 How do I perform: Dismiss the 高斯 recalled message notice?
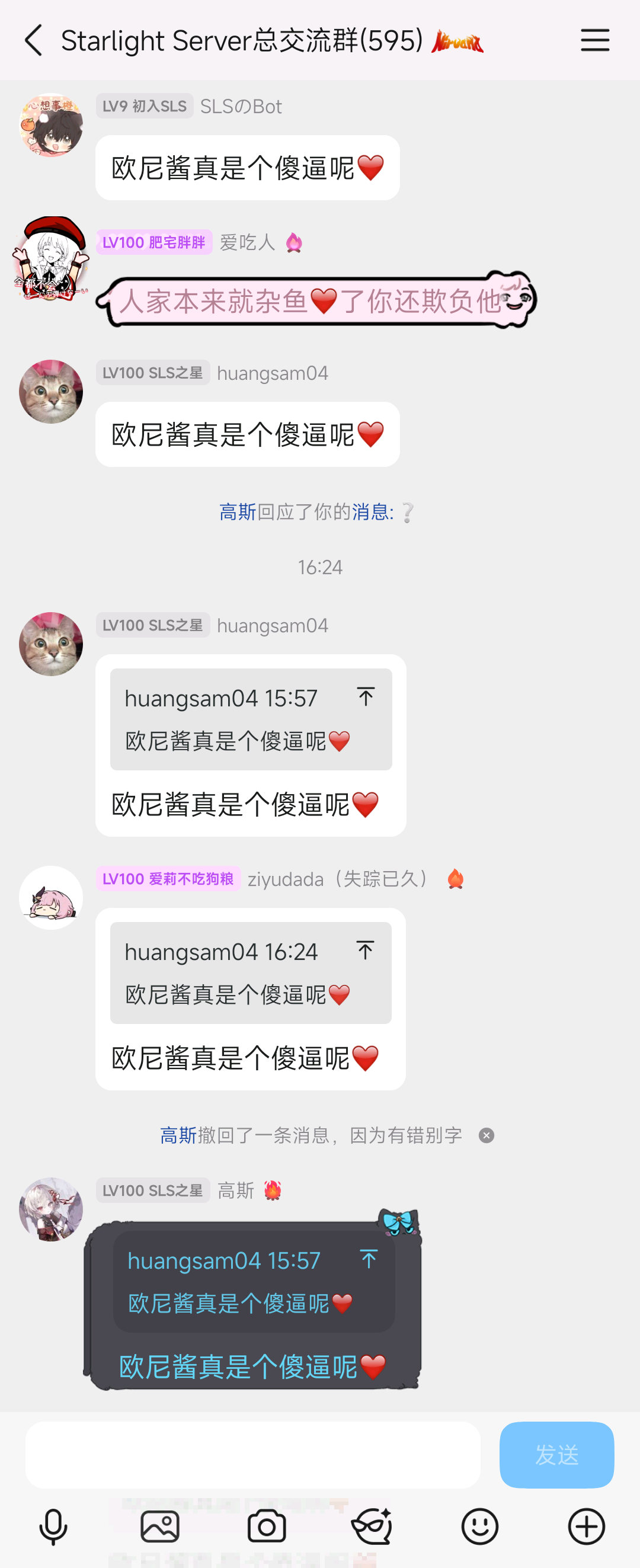(486, 1135)
